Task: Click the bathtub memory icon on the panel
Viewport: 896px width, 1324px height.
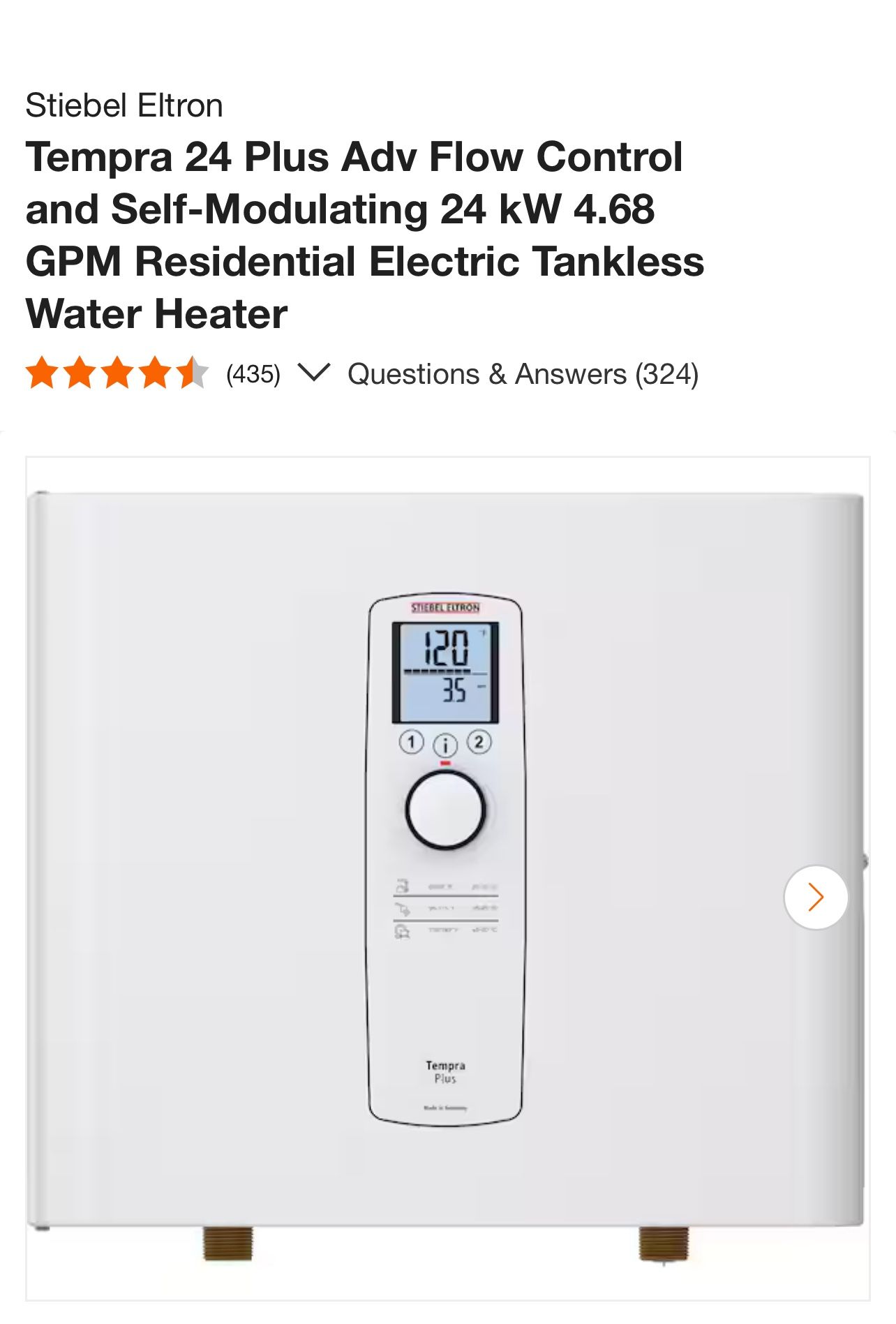Action: (x=402, y=930)
